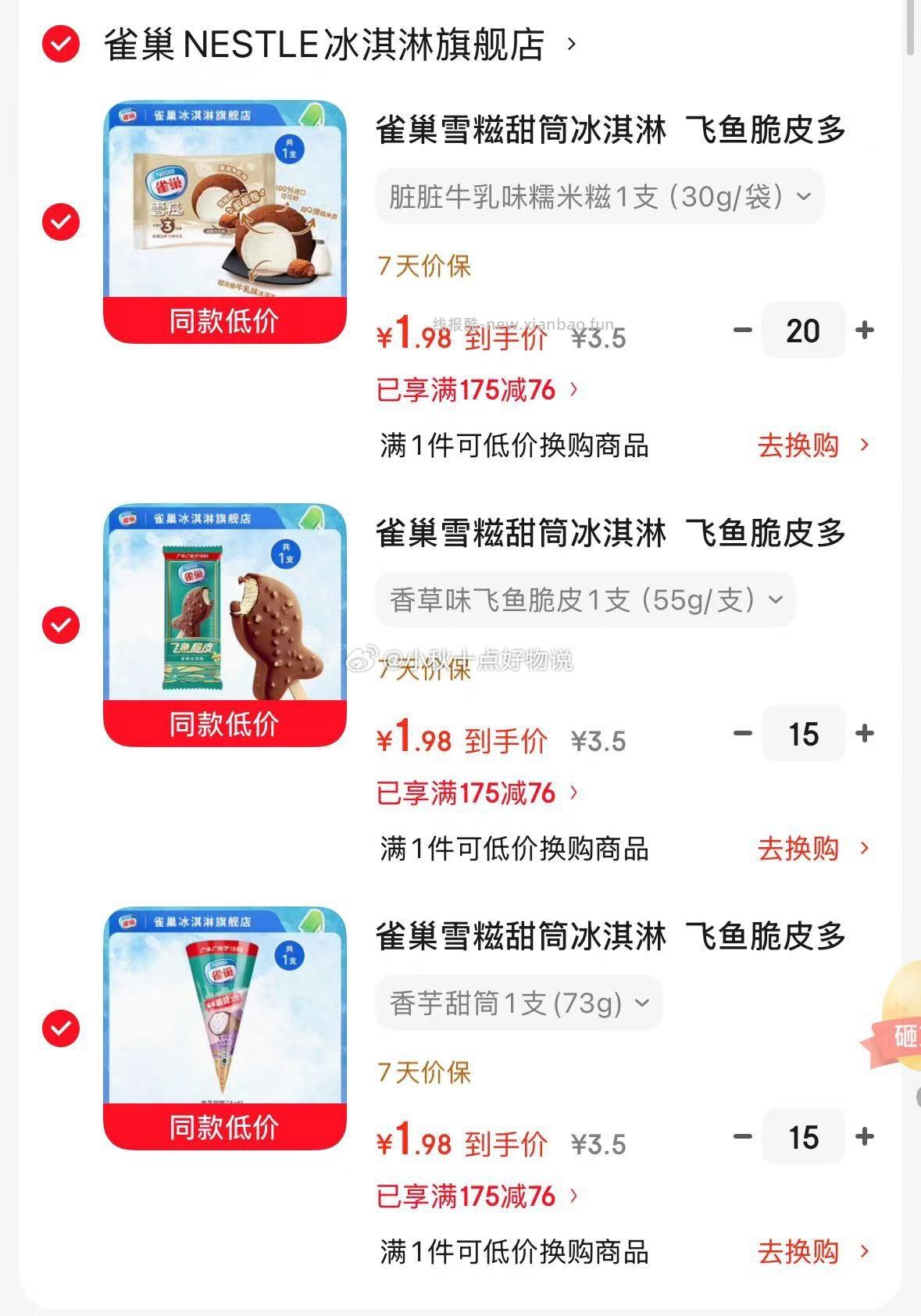
Task: Deselect the 脏脏牛乳味糯米糍 item checkbox
Action: tap(60, 220)
